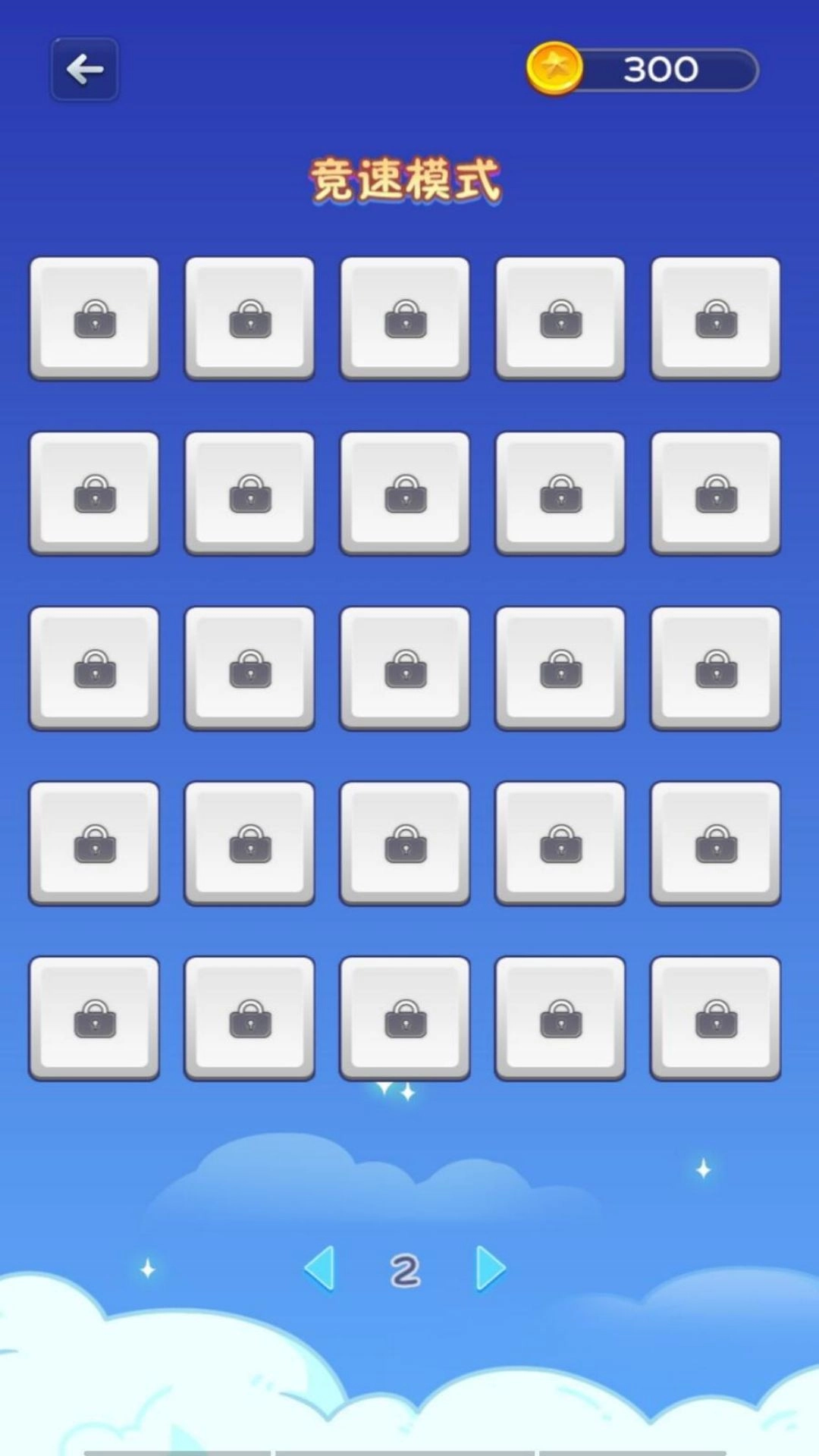Select the bottom-left locked level tile

(x=93, y=1018)
